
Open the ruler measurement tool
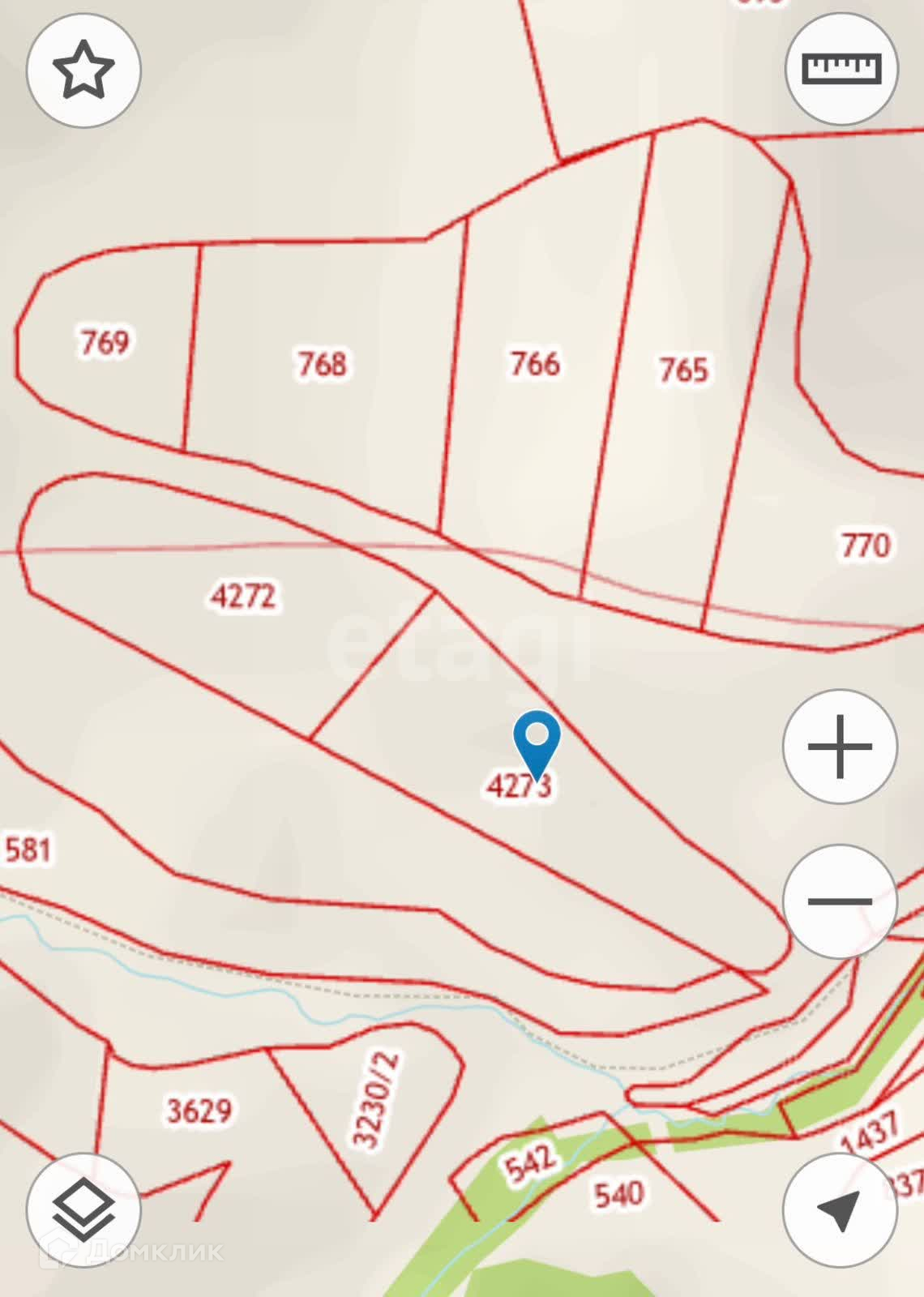(x=841, y=69)
